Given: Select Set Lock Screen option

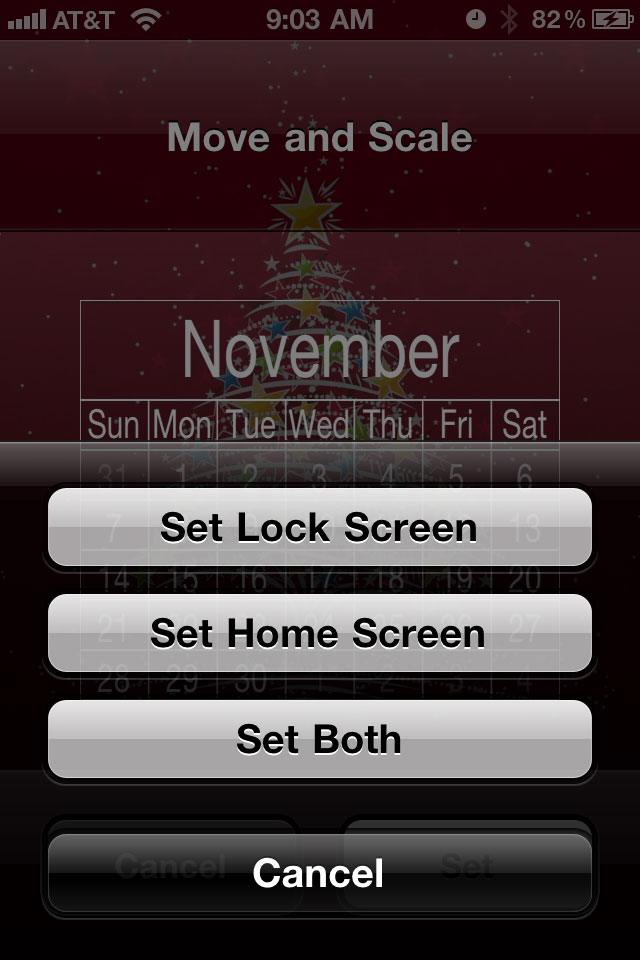Looking at the screenshot, I should (x=320, y=527).
